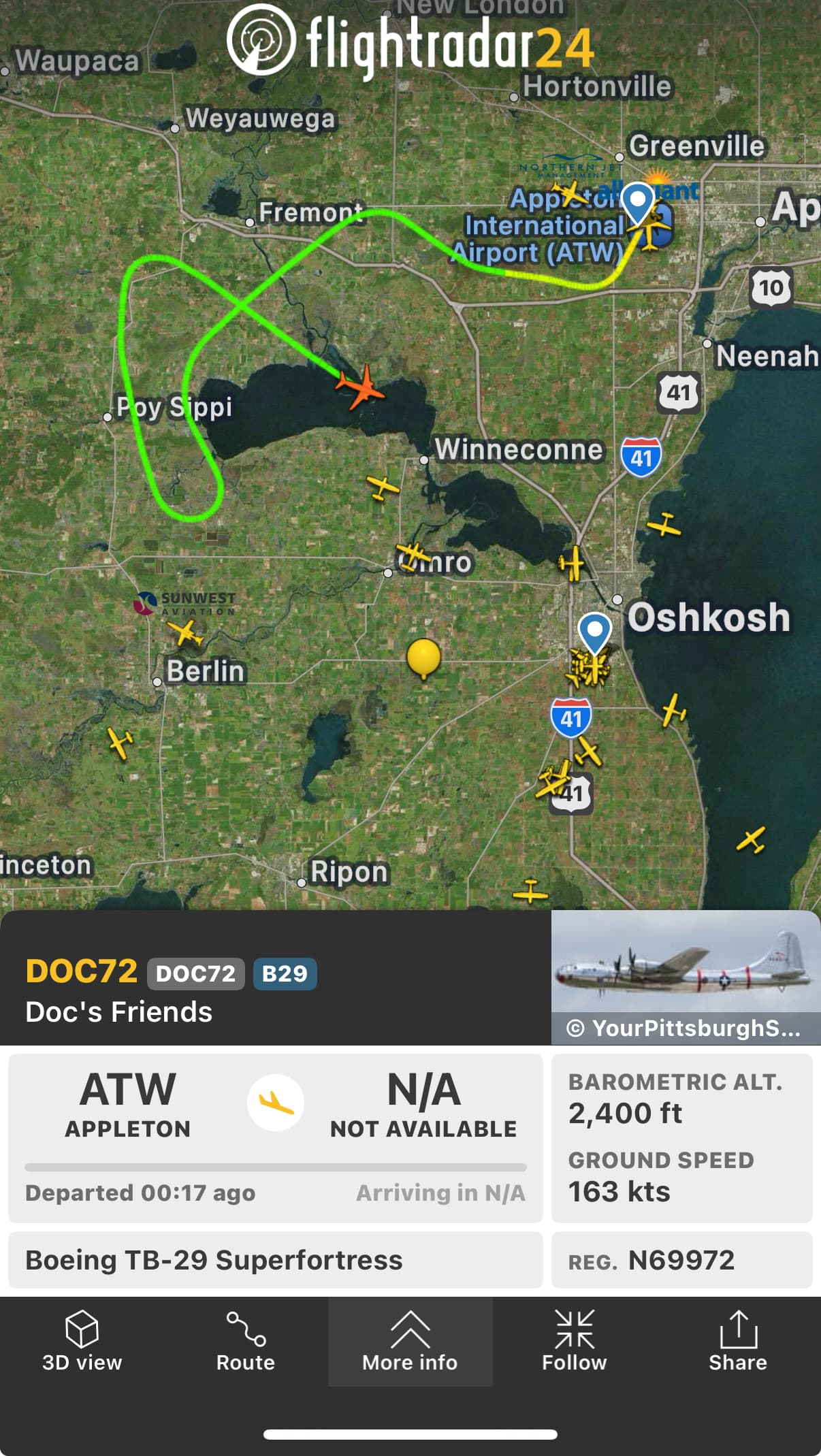Image resolution: width=821 pixels, height=1456 pixels.
Task: Tap the Appleton International Airport pin
Action: (x=638, y=200)
